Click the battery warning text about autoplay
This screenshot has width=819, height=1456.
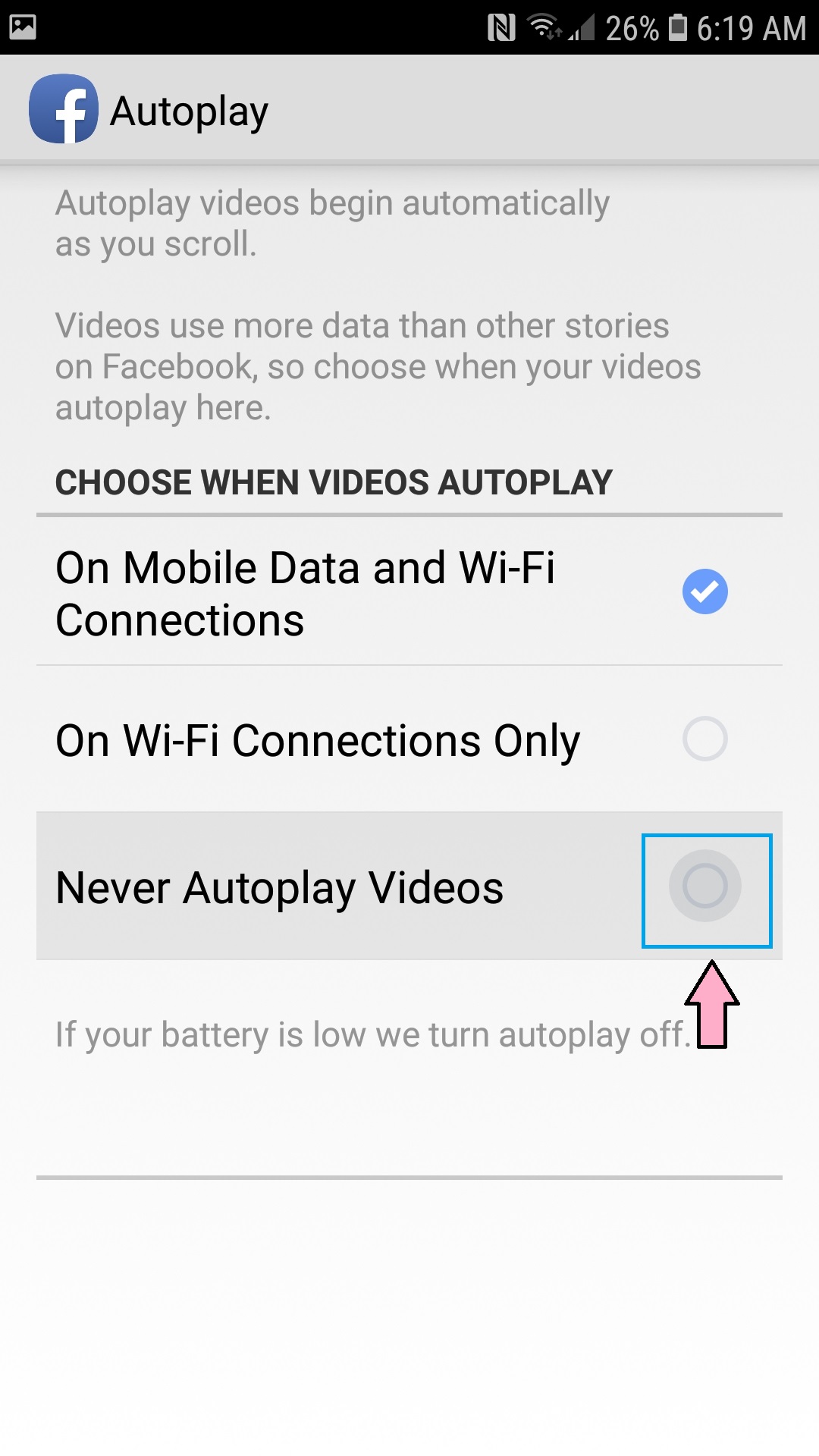tap(372, 1033)
